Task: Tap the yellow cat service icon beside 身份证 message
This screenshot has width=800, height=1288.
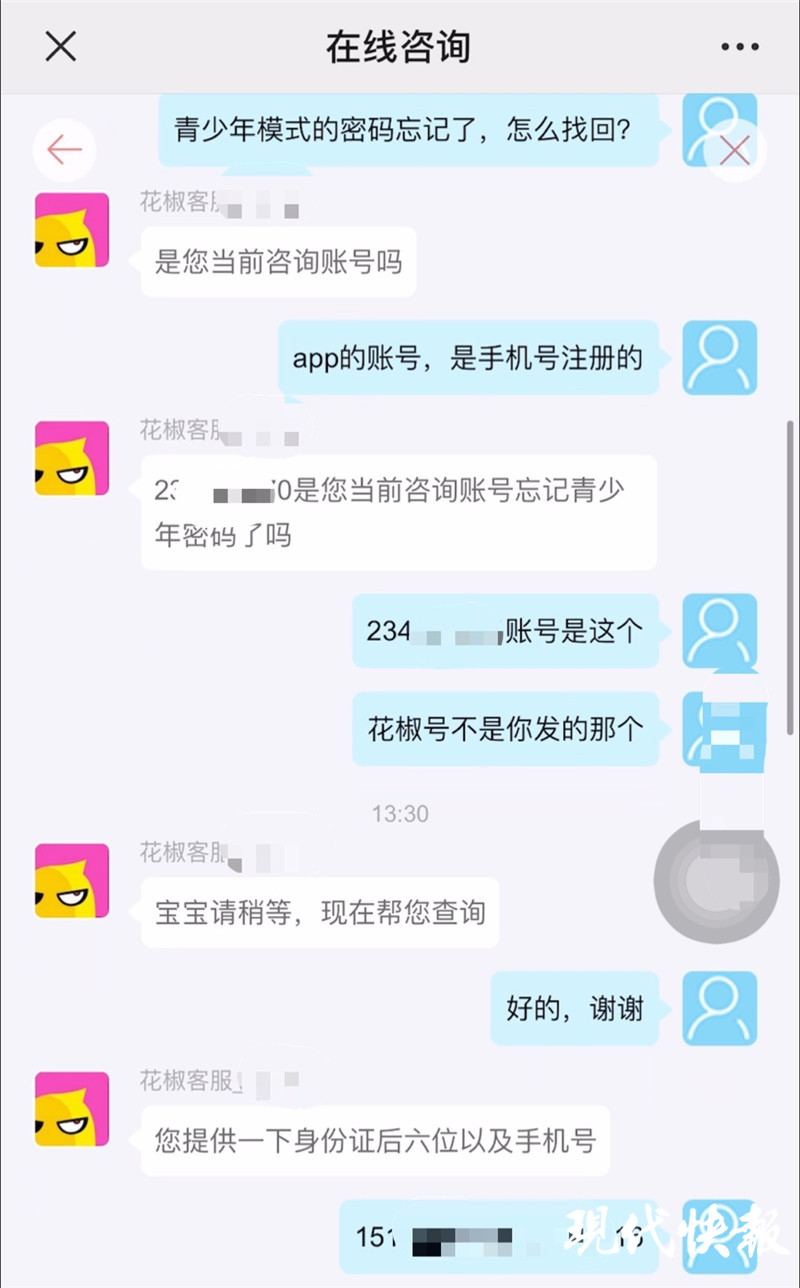Action: click(x=71, y=1109)
